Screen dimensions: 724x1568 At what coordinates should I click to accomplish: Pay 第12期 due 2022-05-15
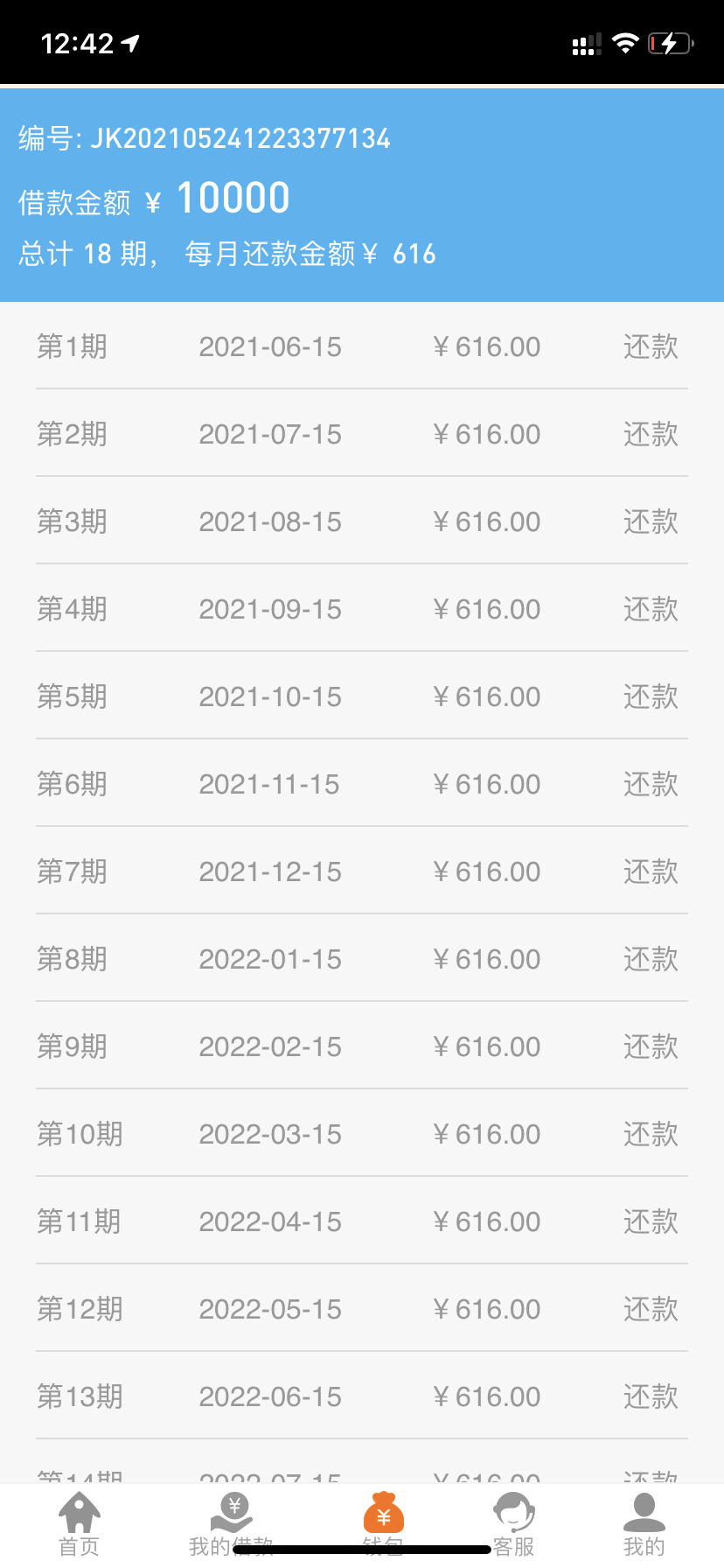click(651, 1309)
